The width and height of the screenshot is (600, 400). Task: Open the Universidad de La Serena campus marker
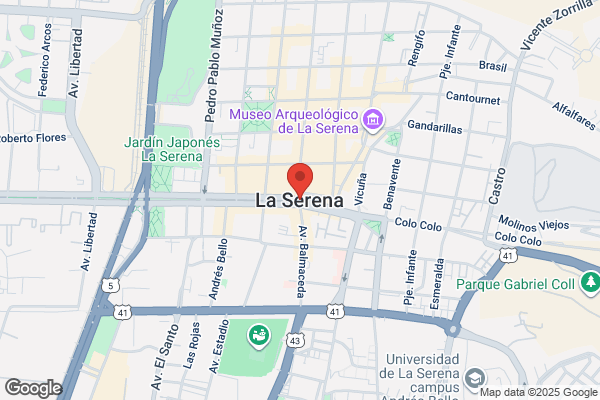[x=475, y=378]
